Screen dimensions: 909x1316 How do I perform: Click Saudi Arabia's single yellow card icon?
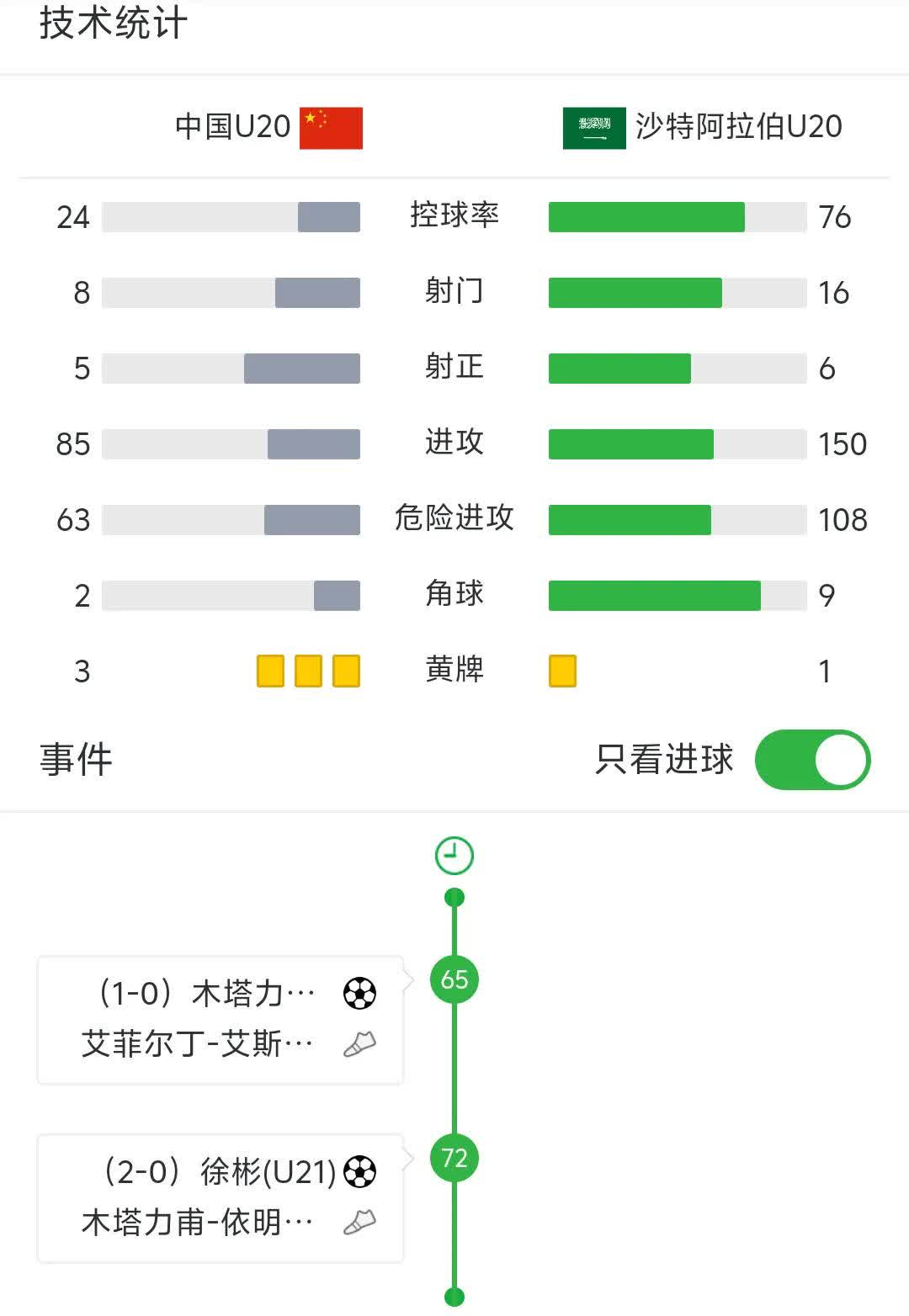coord(561,671)
